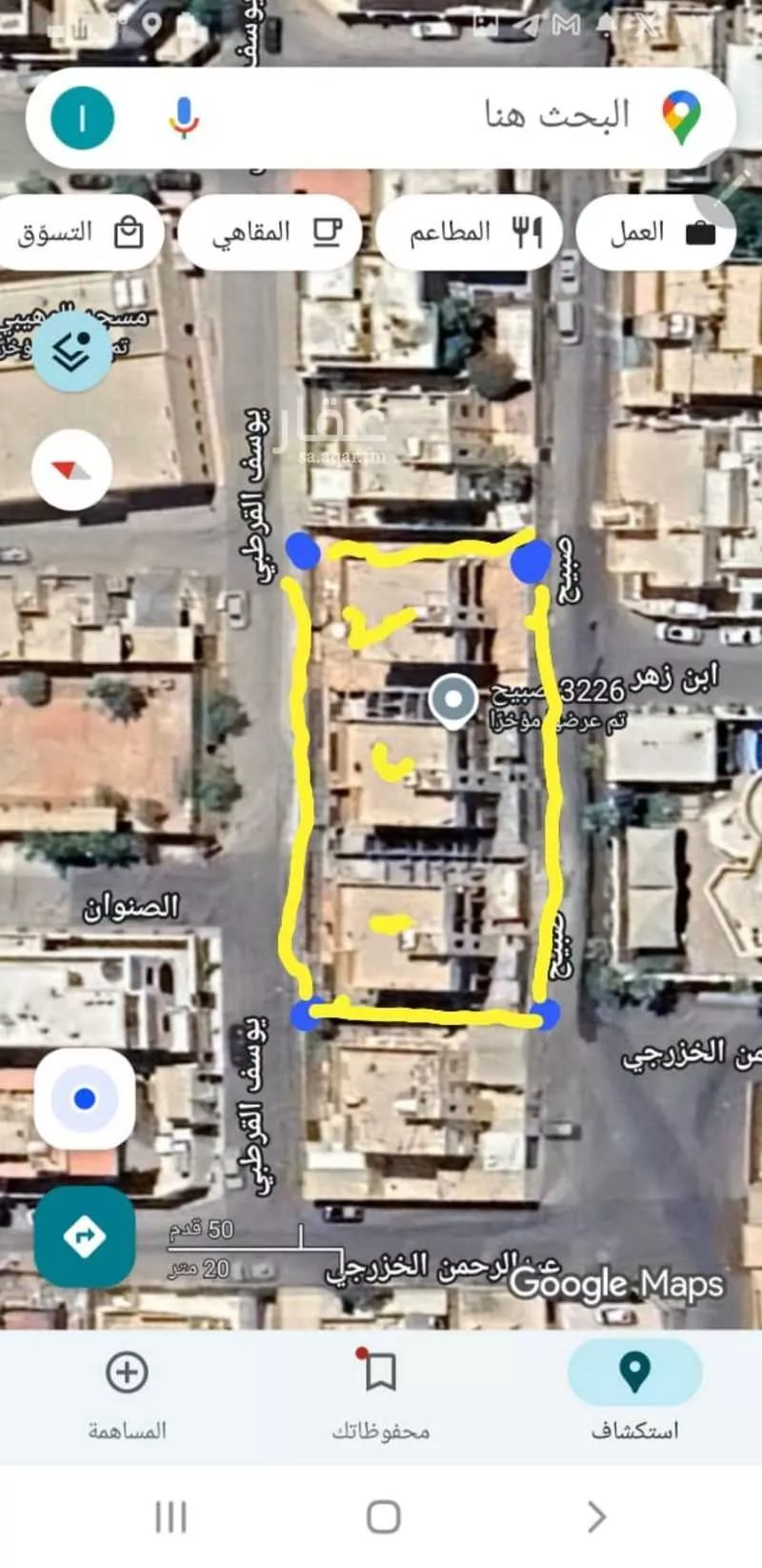Start voice search with the microphone
The height and width of the screenshot is (1568, 762).
point(184,118)
